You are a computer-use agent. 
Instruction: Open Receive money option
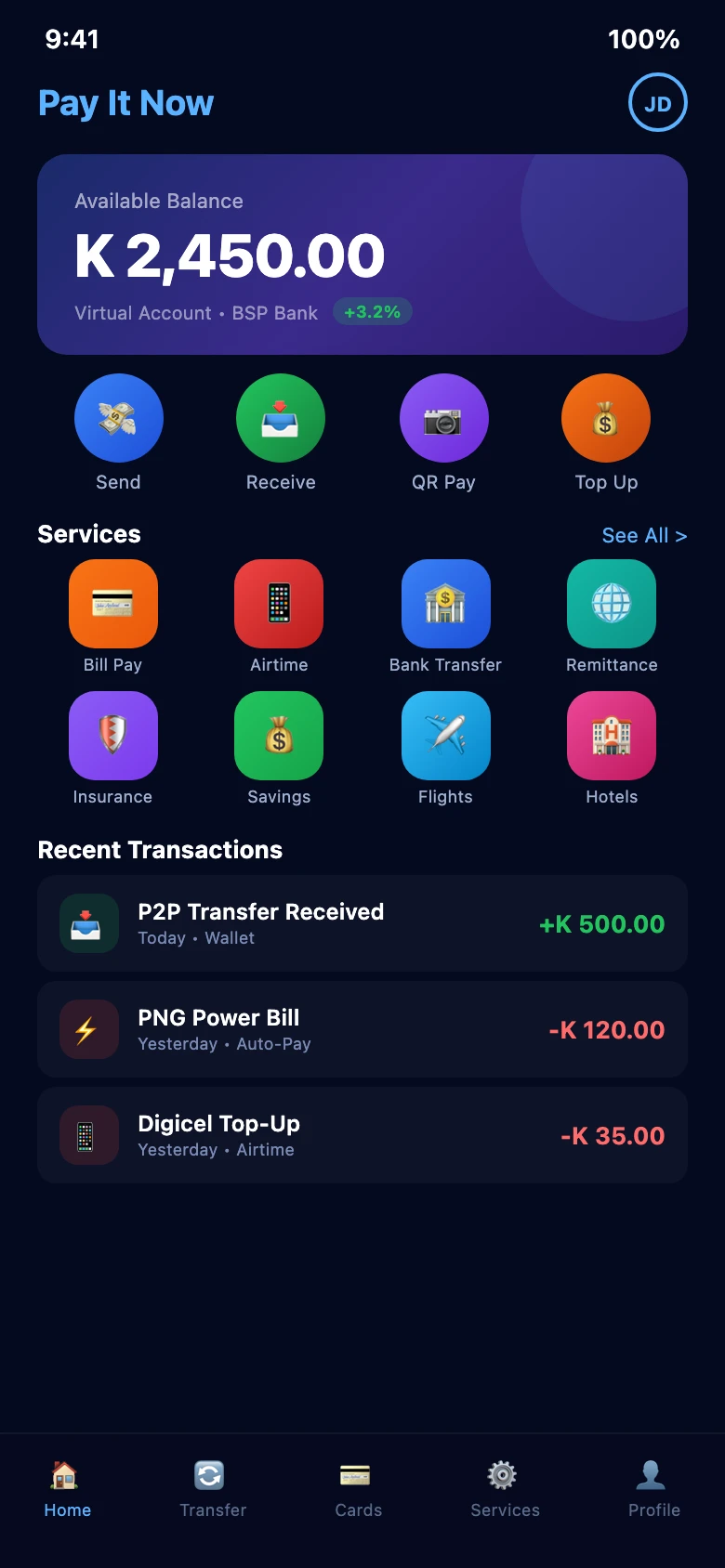point(281,419)
